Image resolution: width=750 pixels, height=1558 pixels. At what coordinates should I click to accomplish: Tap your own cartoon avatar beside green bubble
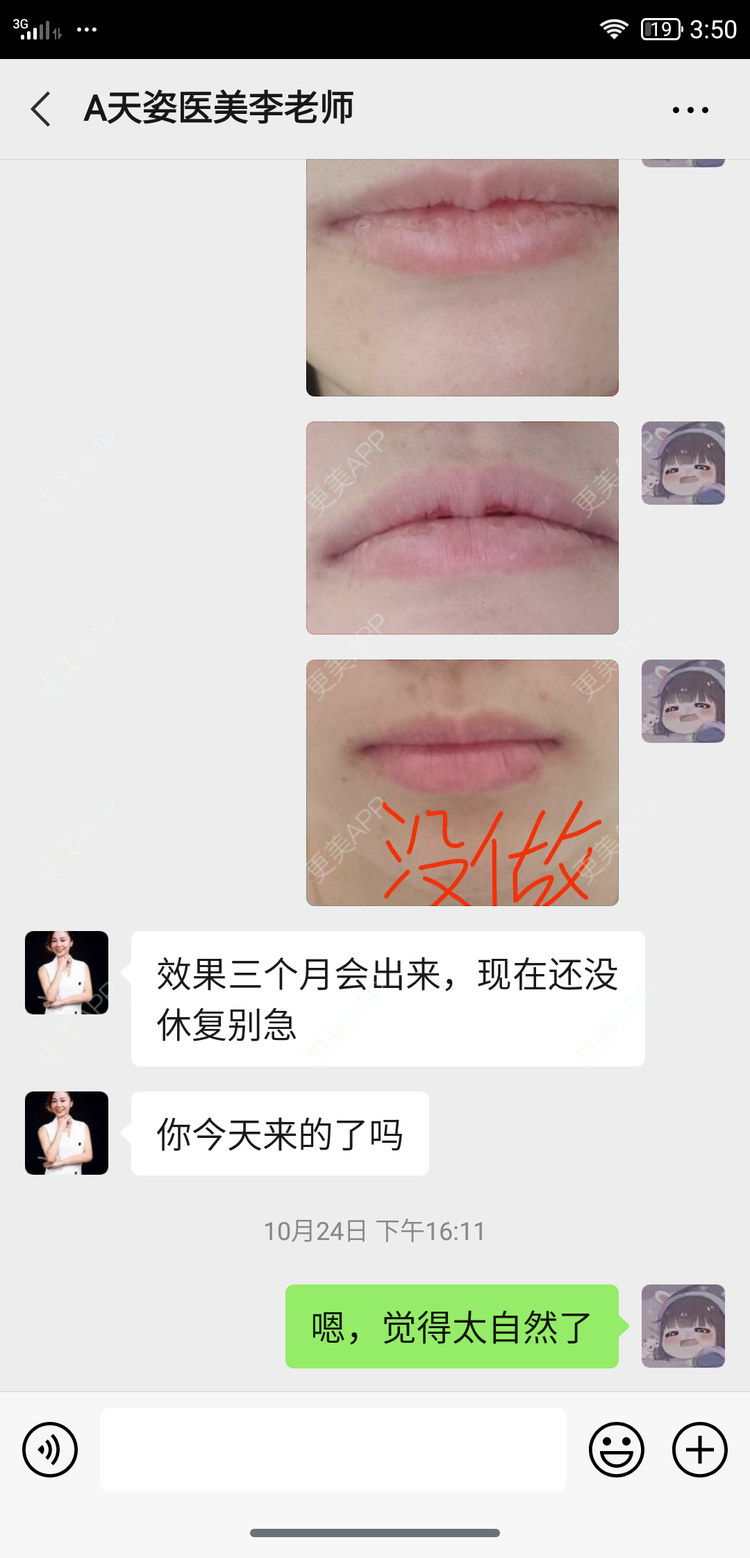click(x=683, y=1327)
